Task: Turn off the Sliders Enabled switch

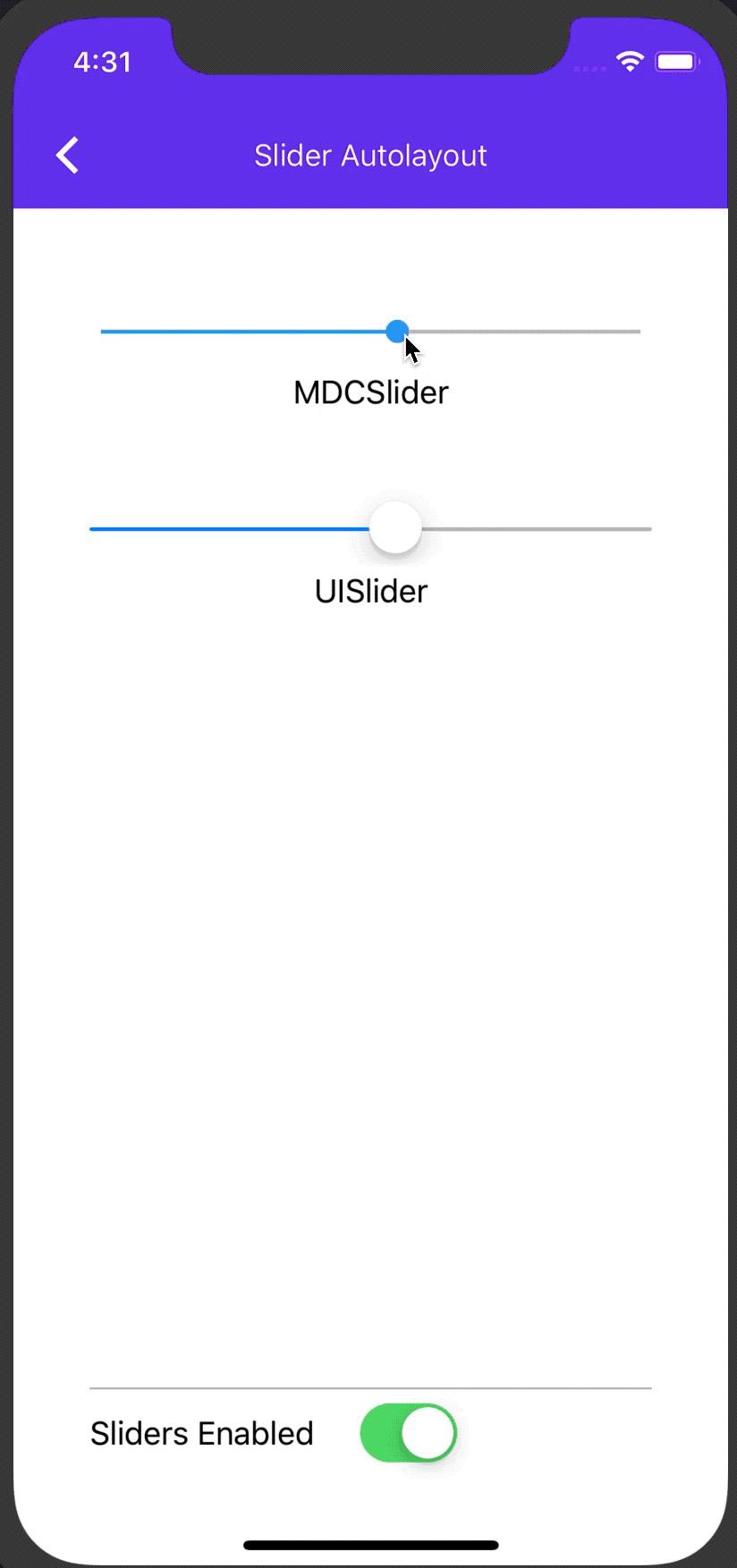Action: coord(409,1433)
